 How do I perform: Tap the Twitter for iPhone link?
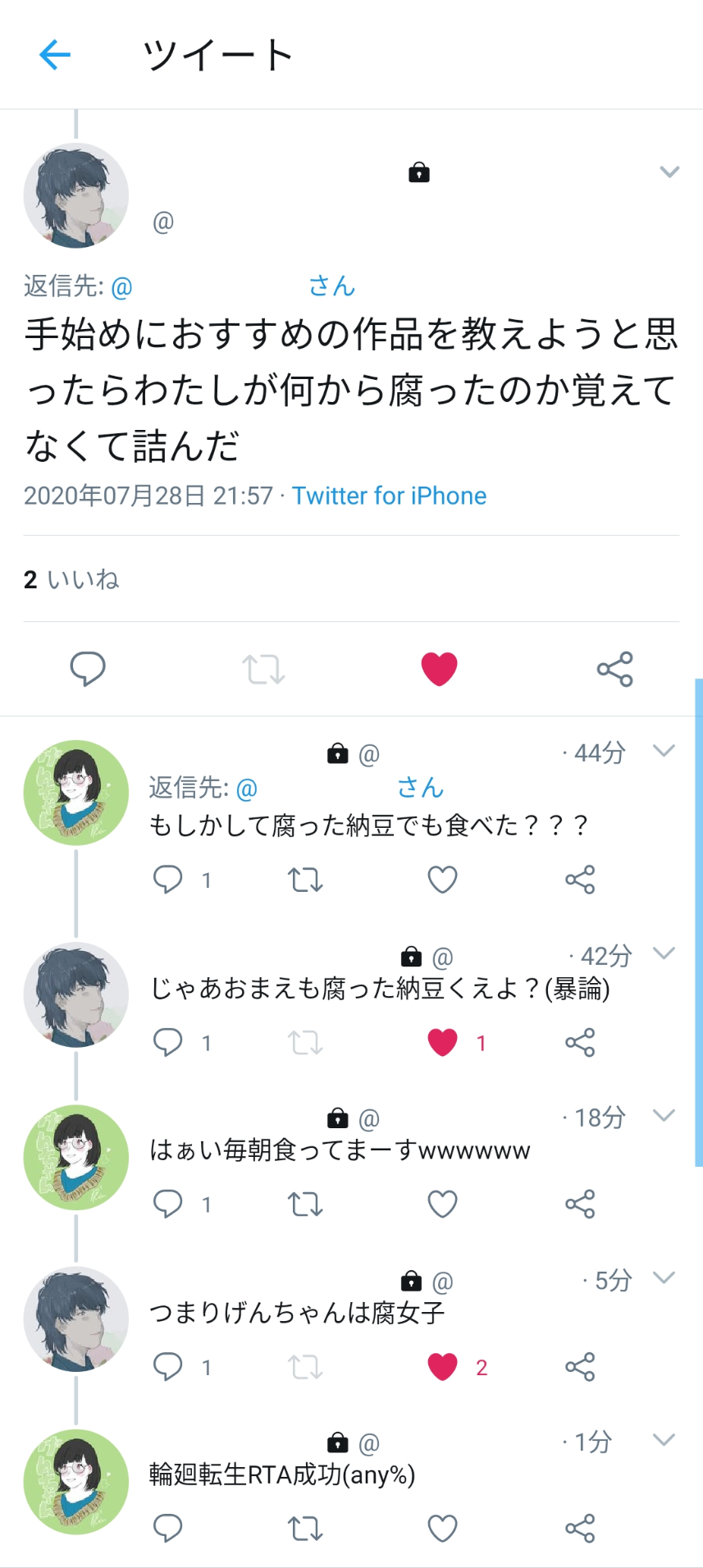coord(389,496)
